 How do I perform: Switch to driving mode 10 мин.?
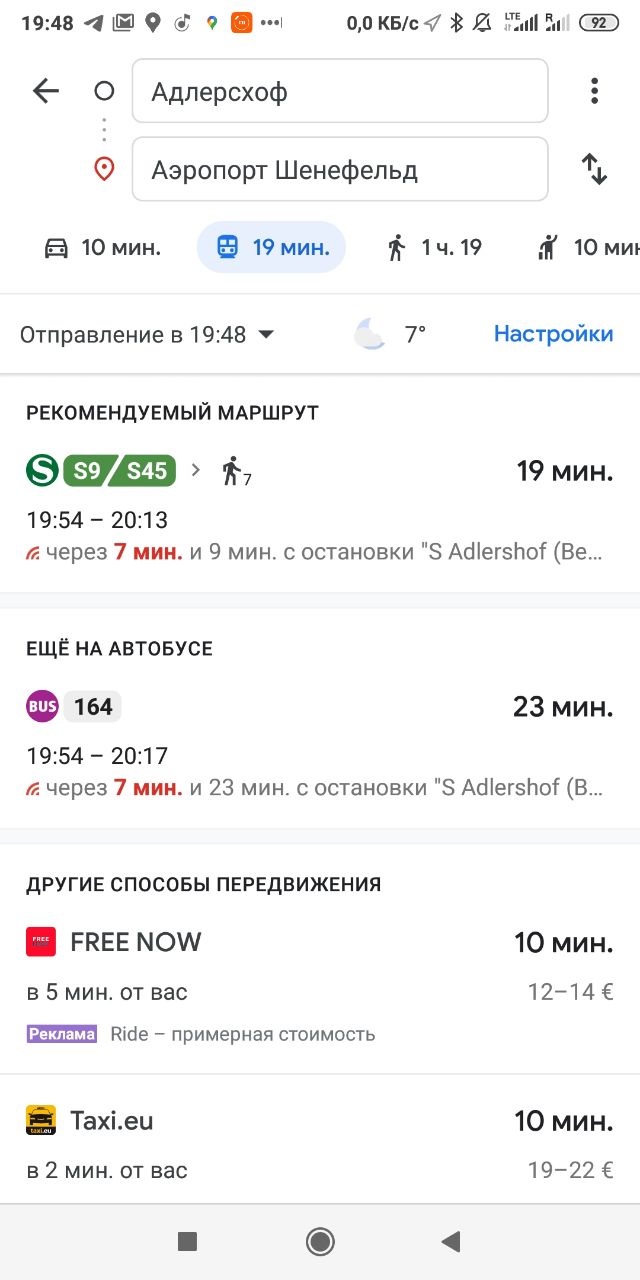pyautogui.click(x=102, y=247)
